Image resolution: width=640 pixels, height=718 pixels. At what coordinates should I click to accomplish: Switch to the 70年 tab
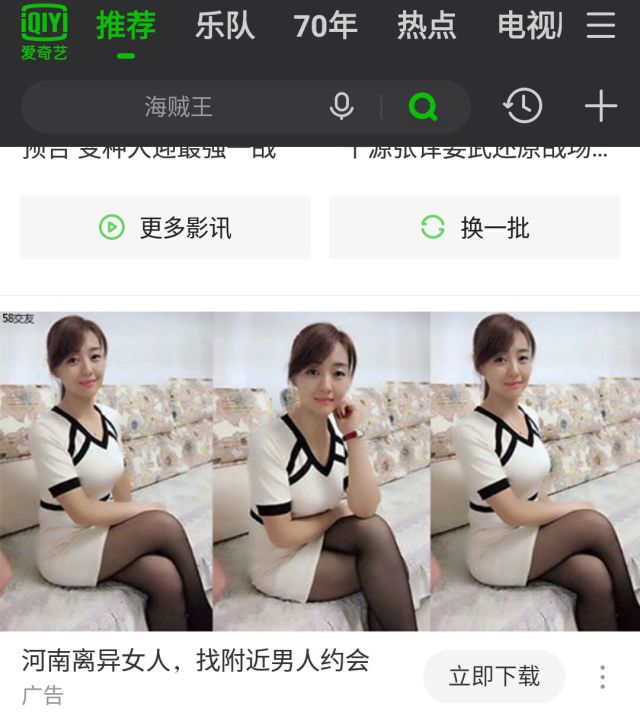(x=325, y=27)
